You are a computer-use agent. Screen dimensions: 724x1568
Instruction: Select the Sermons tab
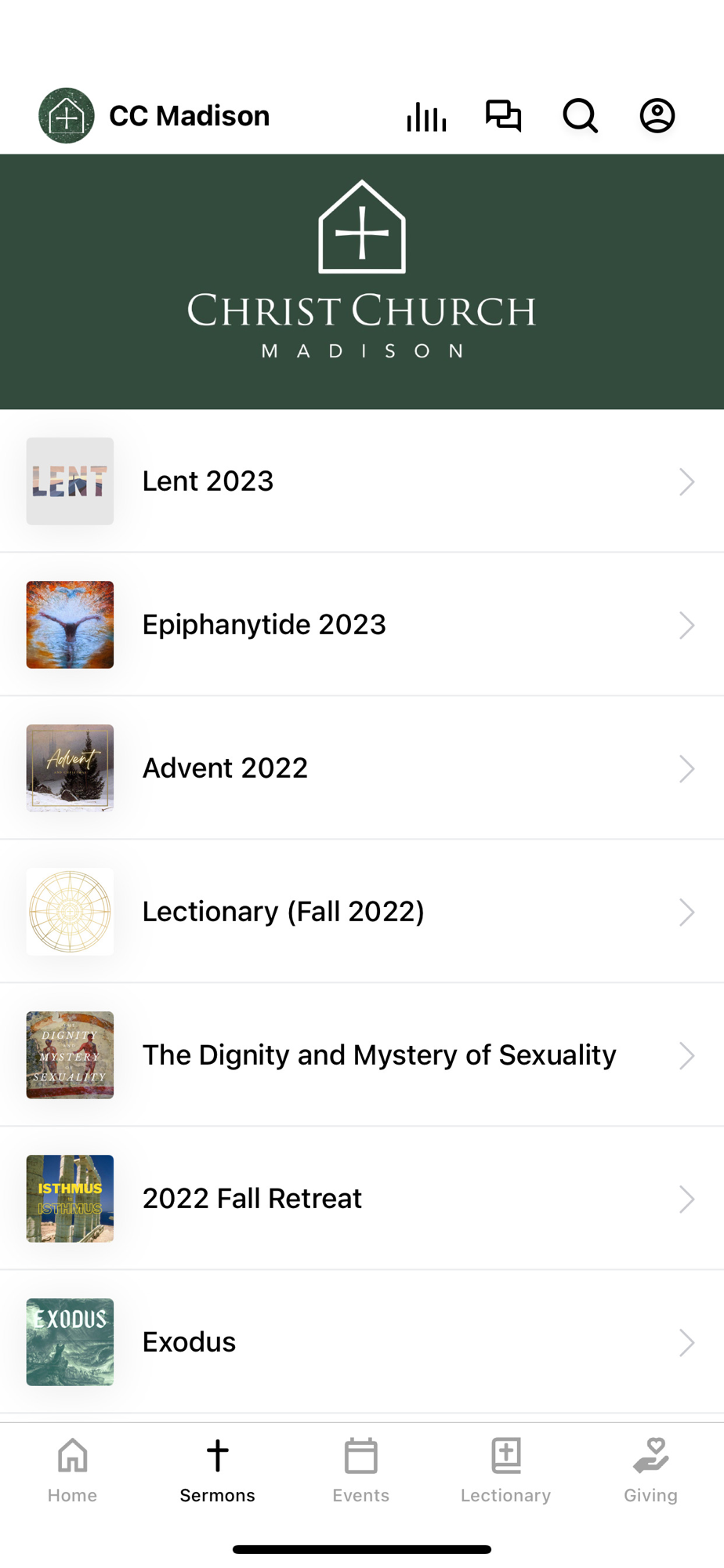[217, 1470]
